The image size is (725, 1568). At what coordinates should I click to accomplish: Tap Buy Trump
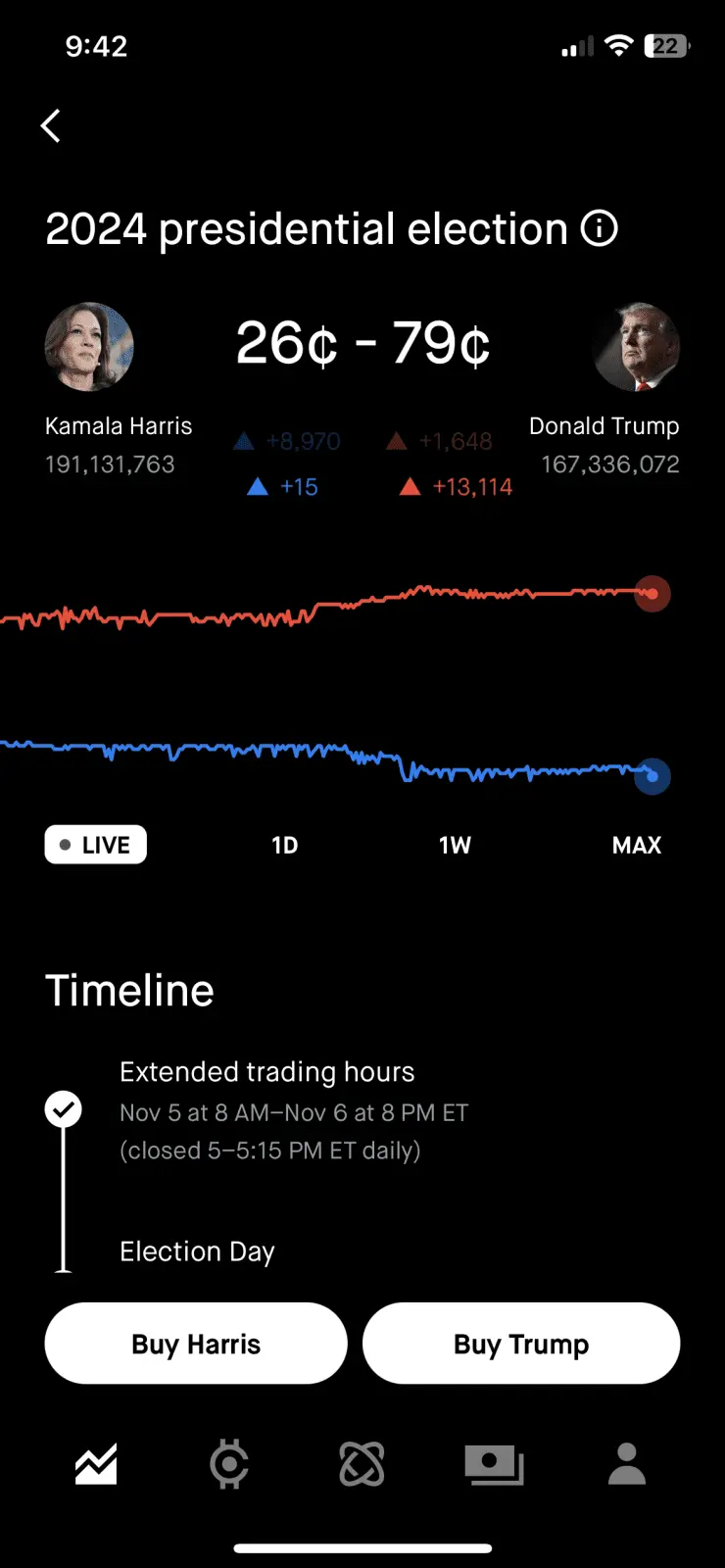pos(521,1344)
